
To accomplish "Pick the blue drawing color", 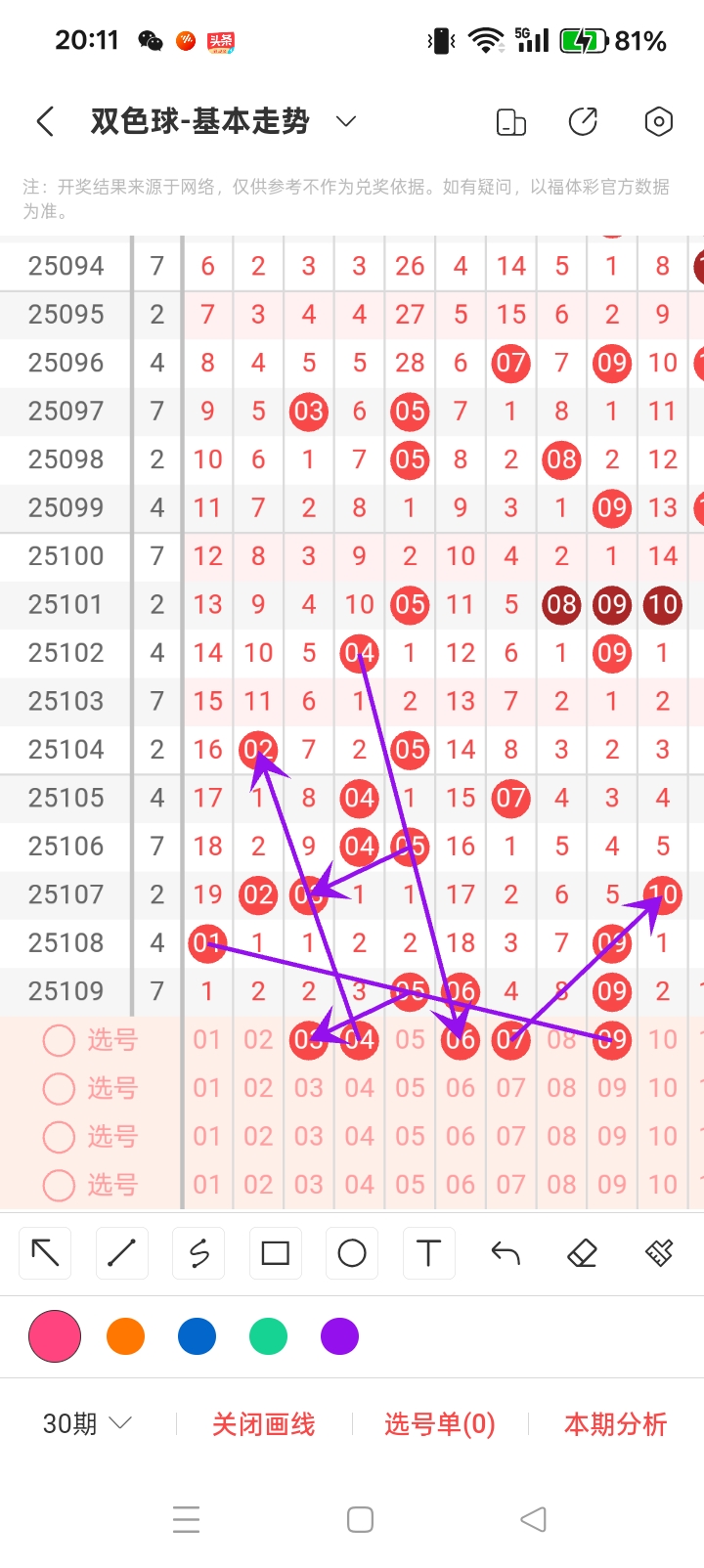I will pyautogui.click(x=197, y=1336).
